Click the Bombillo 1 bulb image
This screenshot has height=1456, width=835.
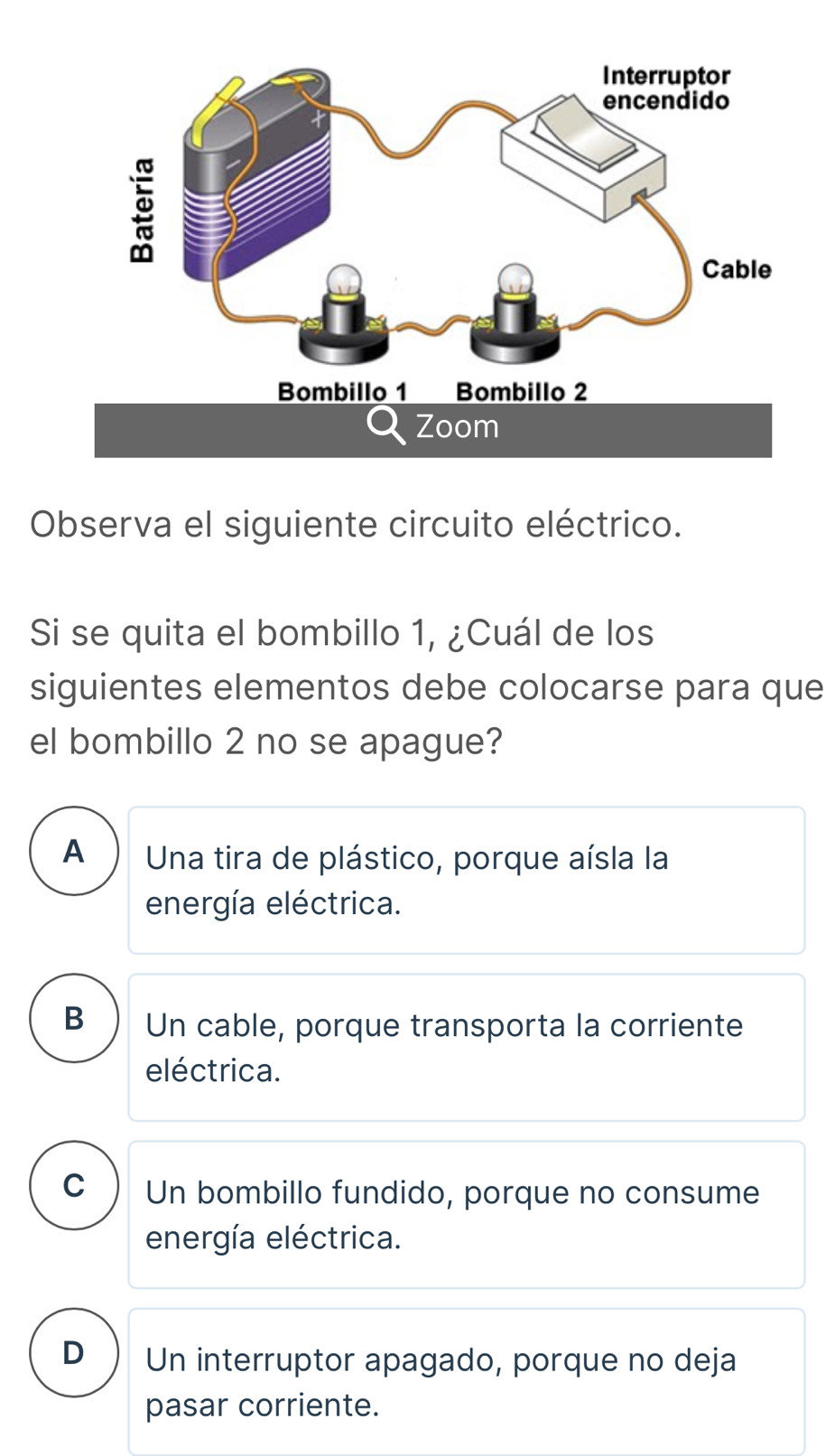(343, 312)
